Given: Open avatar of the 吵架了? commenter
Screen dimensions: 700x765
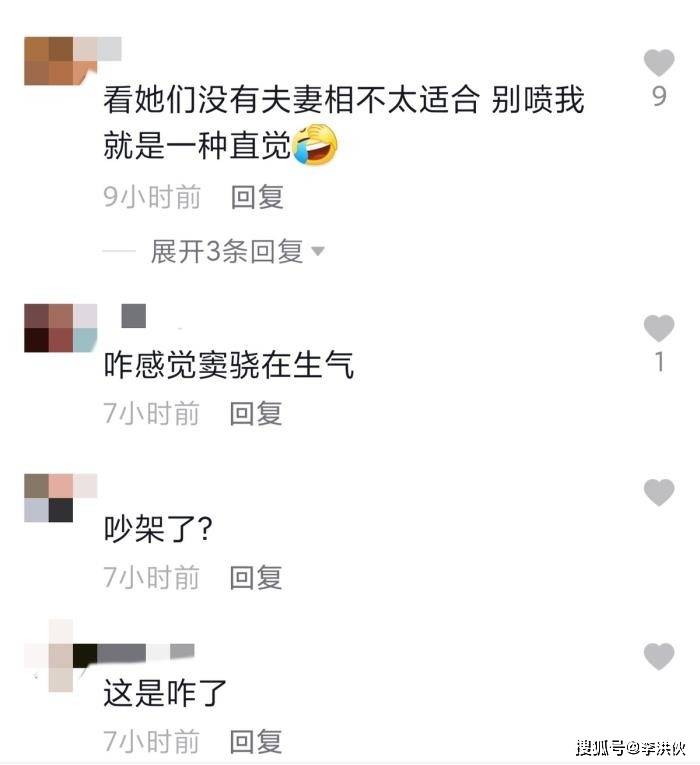Looking at the screenshot, I should click(49, 498).
